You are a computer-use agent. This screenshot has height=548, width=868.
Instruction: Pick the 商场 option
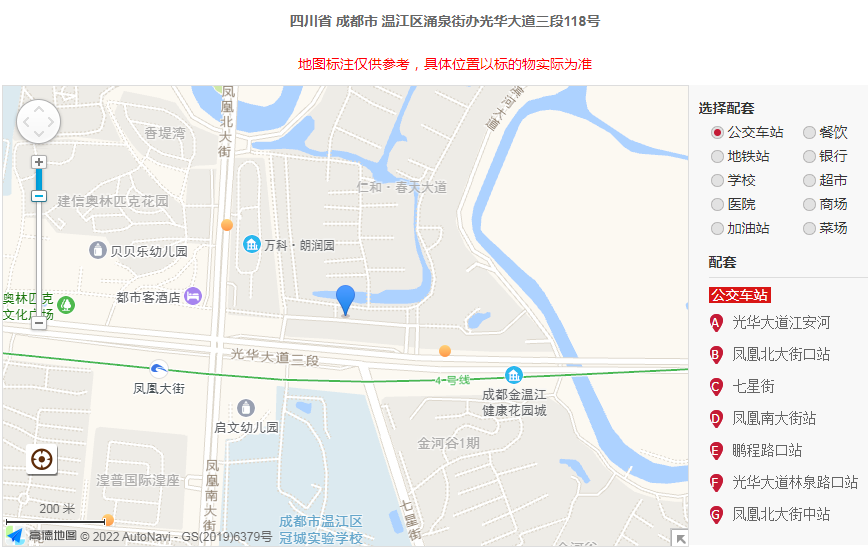tap(809, 204)
